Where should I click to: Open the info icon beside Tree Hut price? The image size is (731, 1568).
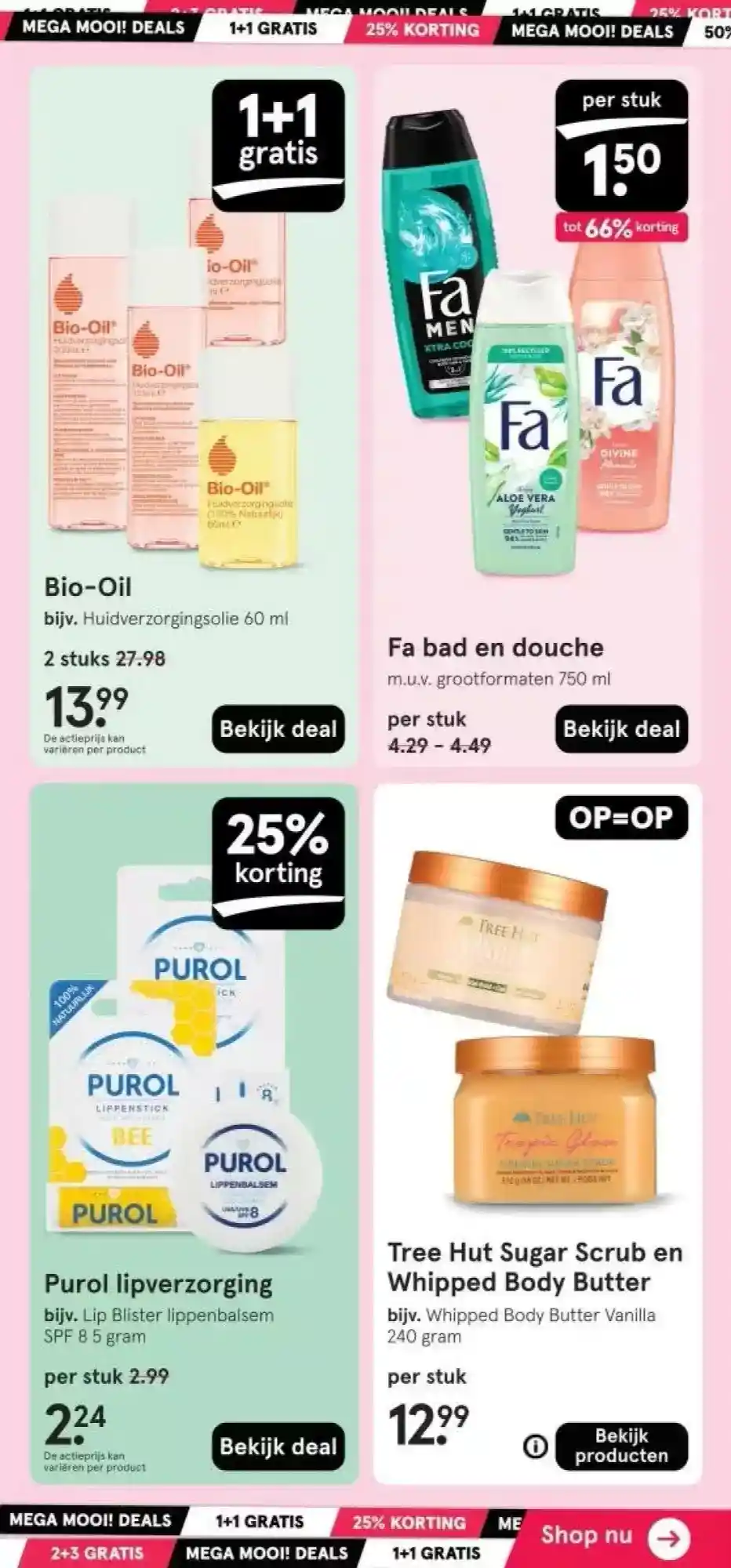tap(536, 1447)
